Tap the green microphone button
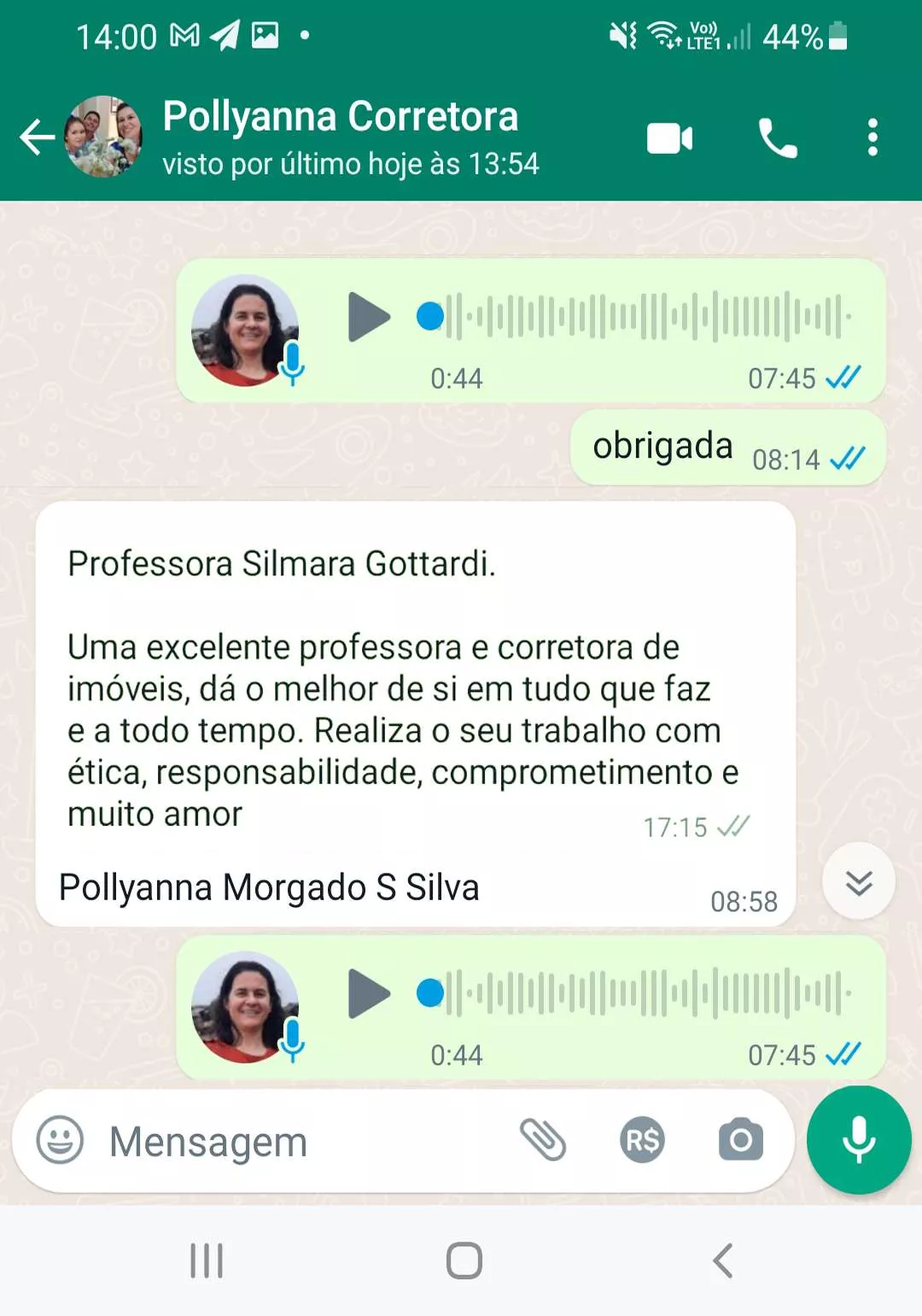The width and height of the screenshot is (922, 1316). pos(858,1140)
